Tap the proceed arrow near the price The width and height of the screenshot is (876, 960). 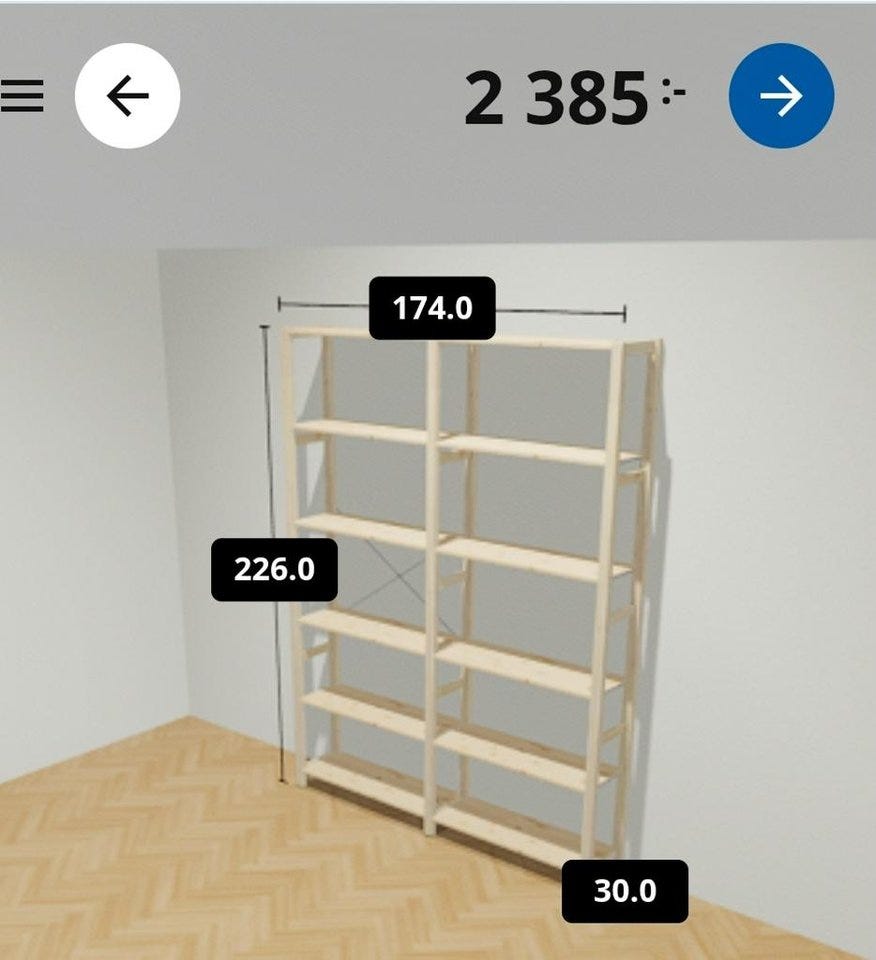(782, 97)
